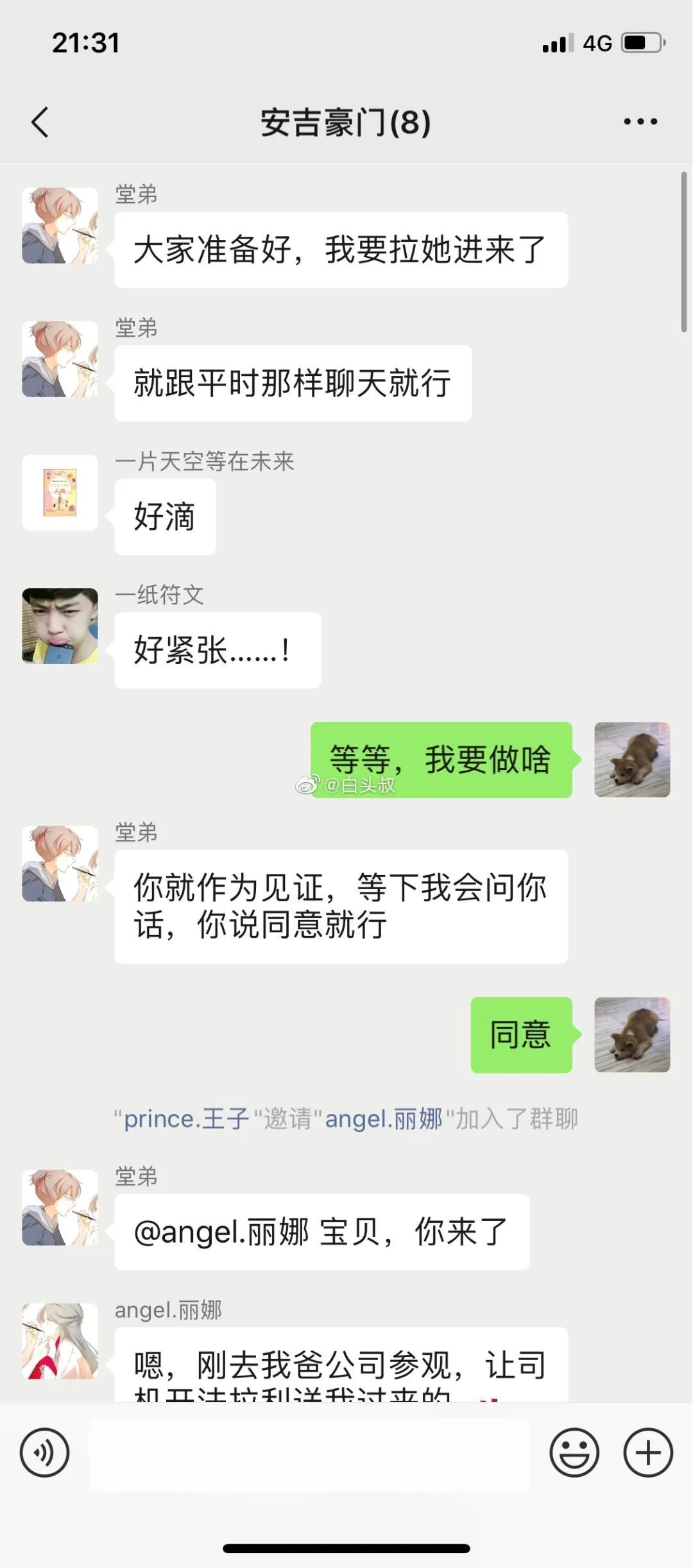Tap 堂弟's avatar beside 大家准备好 message
Viewport: 693px width, 1568px height.
coord(60,225)
